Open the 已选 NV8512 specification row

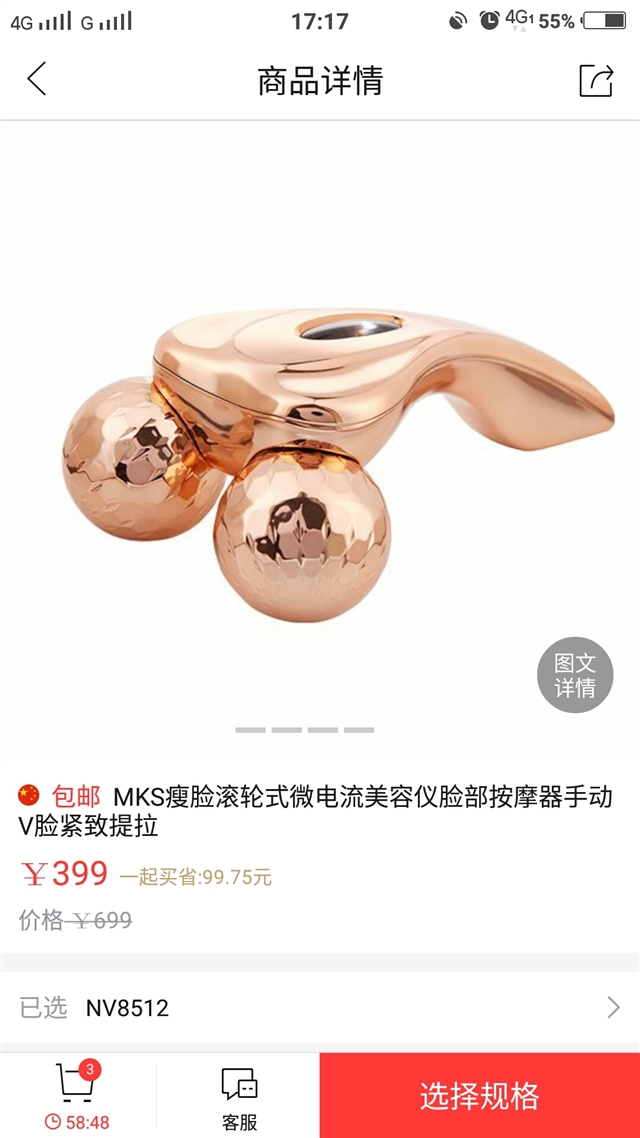pos(320,1007)
